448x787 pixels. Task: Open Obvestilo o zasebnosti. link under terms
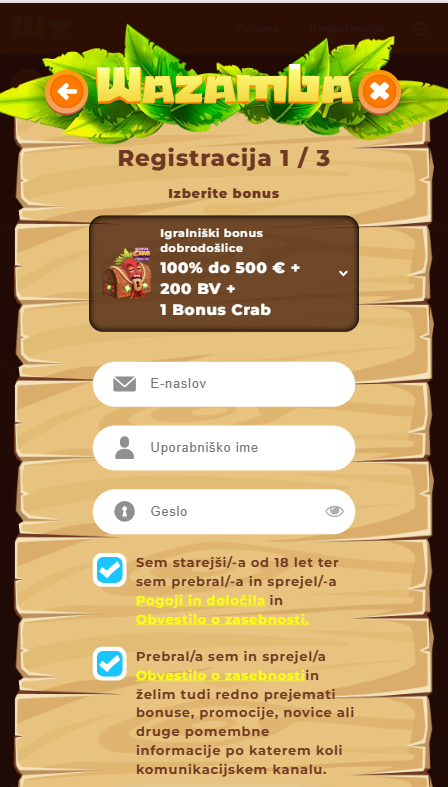(x=222, y=620)
